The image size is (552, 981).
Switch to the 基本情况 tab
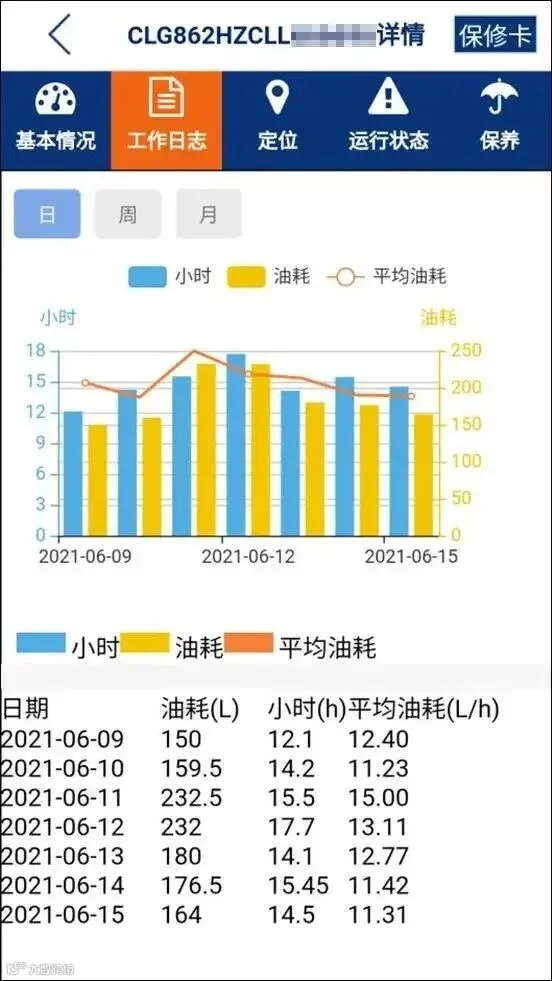click(x=56, y=120)
